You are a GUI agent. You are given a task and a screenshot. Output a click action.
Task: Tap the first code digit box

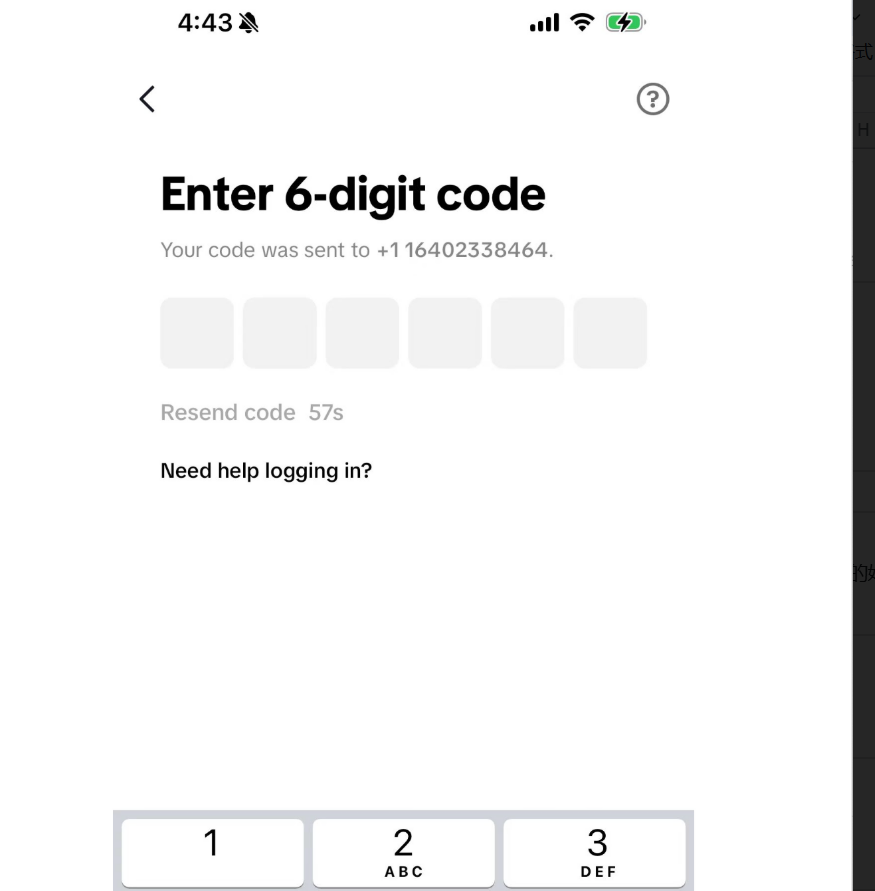[x=197, y=333]
